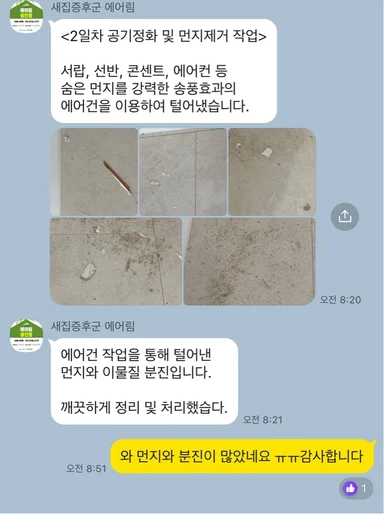This screenshot has height=514, width=384.
Task: Tap the thumbs-up reaction with count 1
Action: [356, 489]
